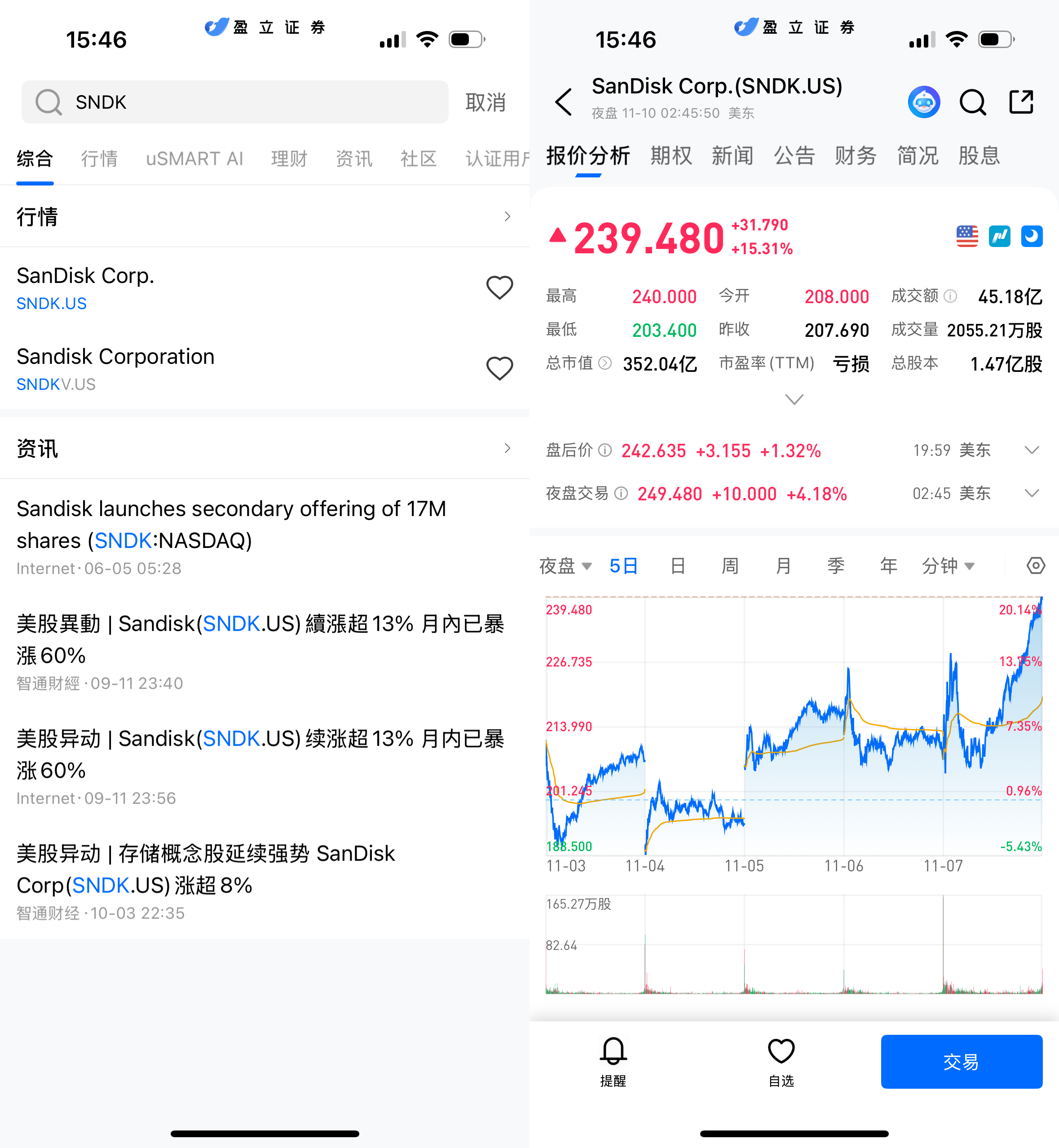Open search on the stock page
The width and height of the screenshot is (1059, 1148).
coord(972,102)
